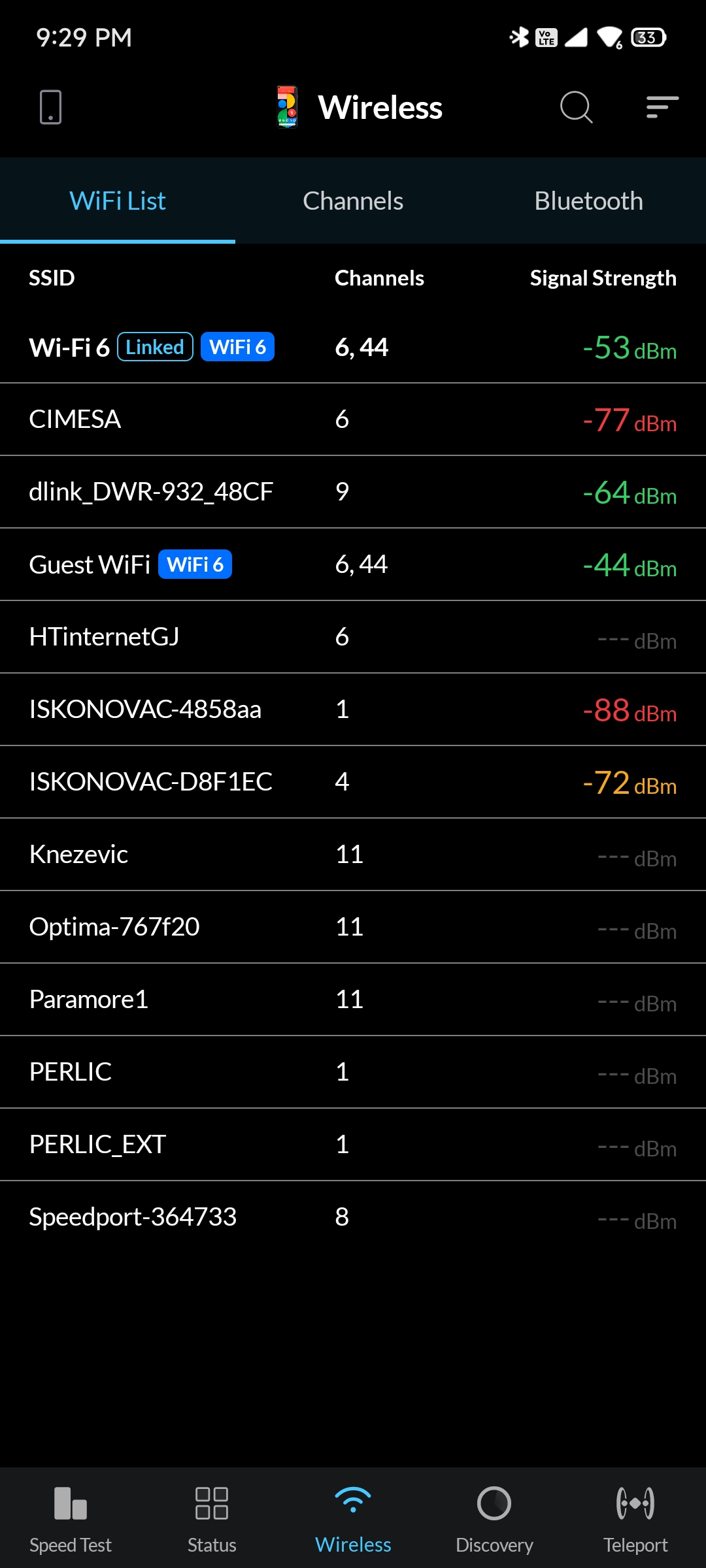The width and height of the screenshot is (706, 1568).
Task: View the ISKONOVAC-D8F1EC network
Action: pyautogui.click(x=353, y=782)
